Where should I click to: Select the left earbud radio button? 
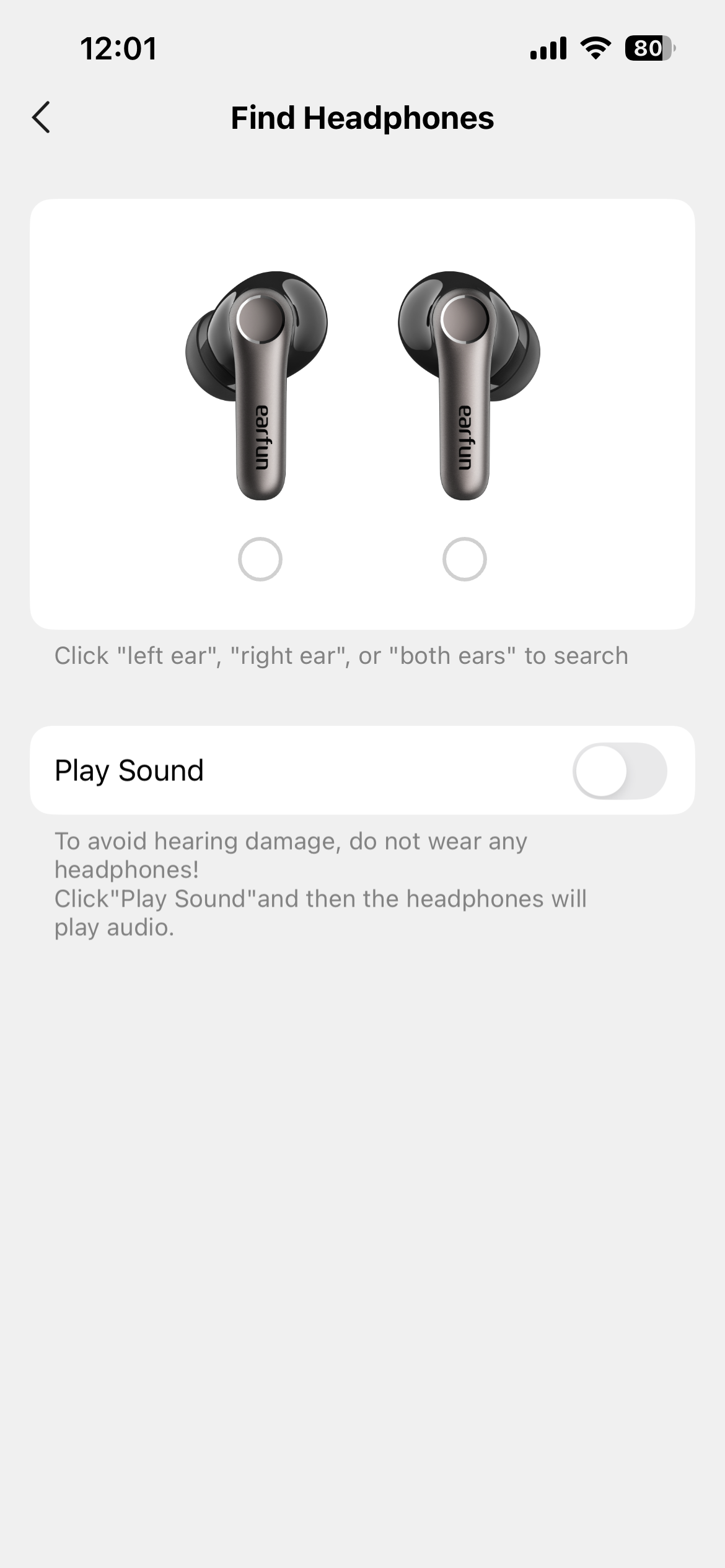pos(260,559)
